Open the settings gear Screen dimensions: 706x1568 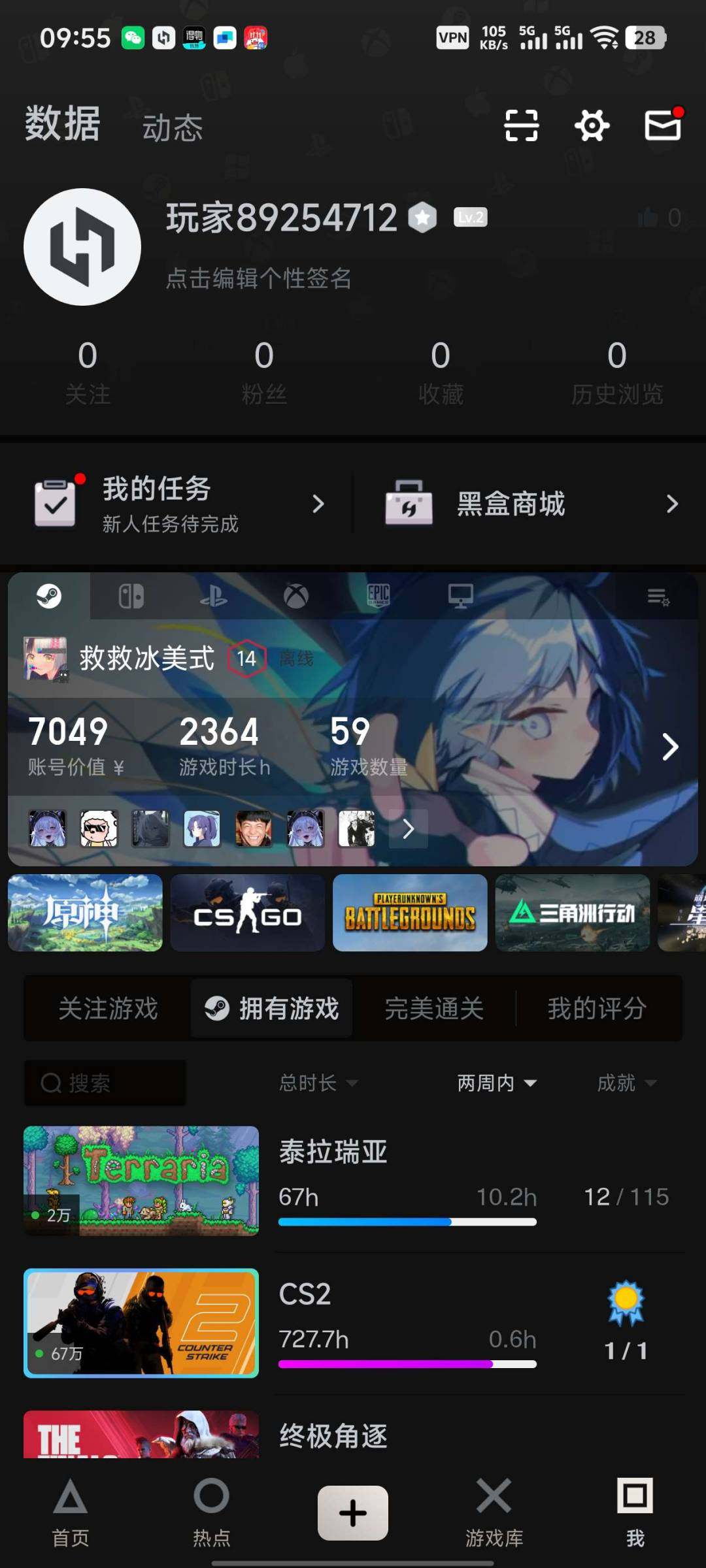(591, 125)
